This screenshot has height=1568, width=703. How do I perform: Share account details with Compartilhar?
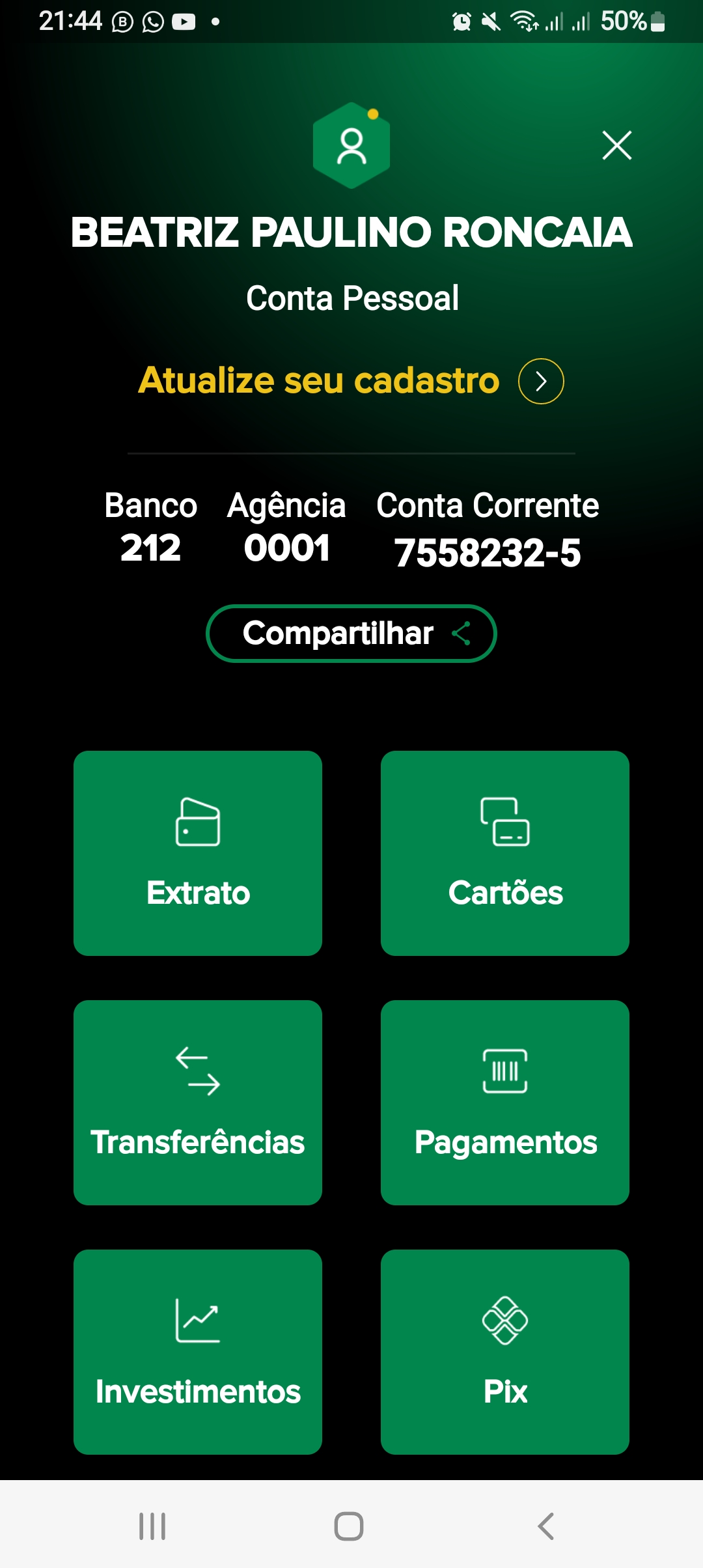click(351, 634)
